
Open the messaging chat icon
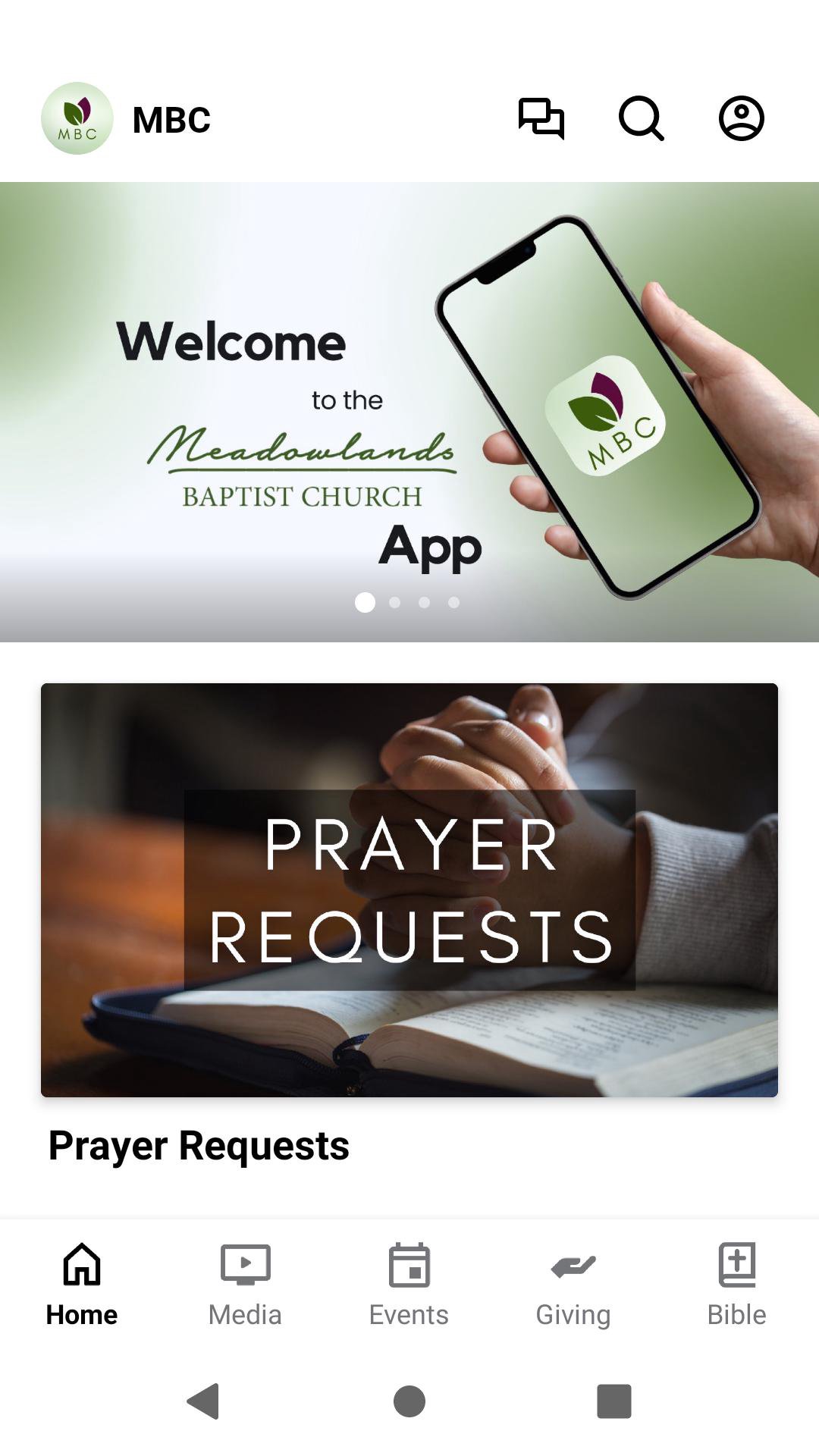point(541,118)
